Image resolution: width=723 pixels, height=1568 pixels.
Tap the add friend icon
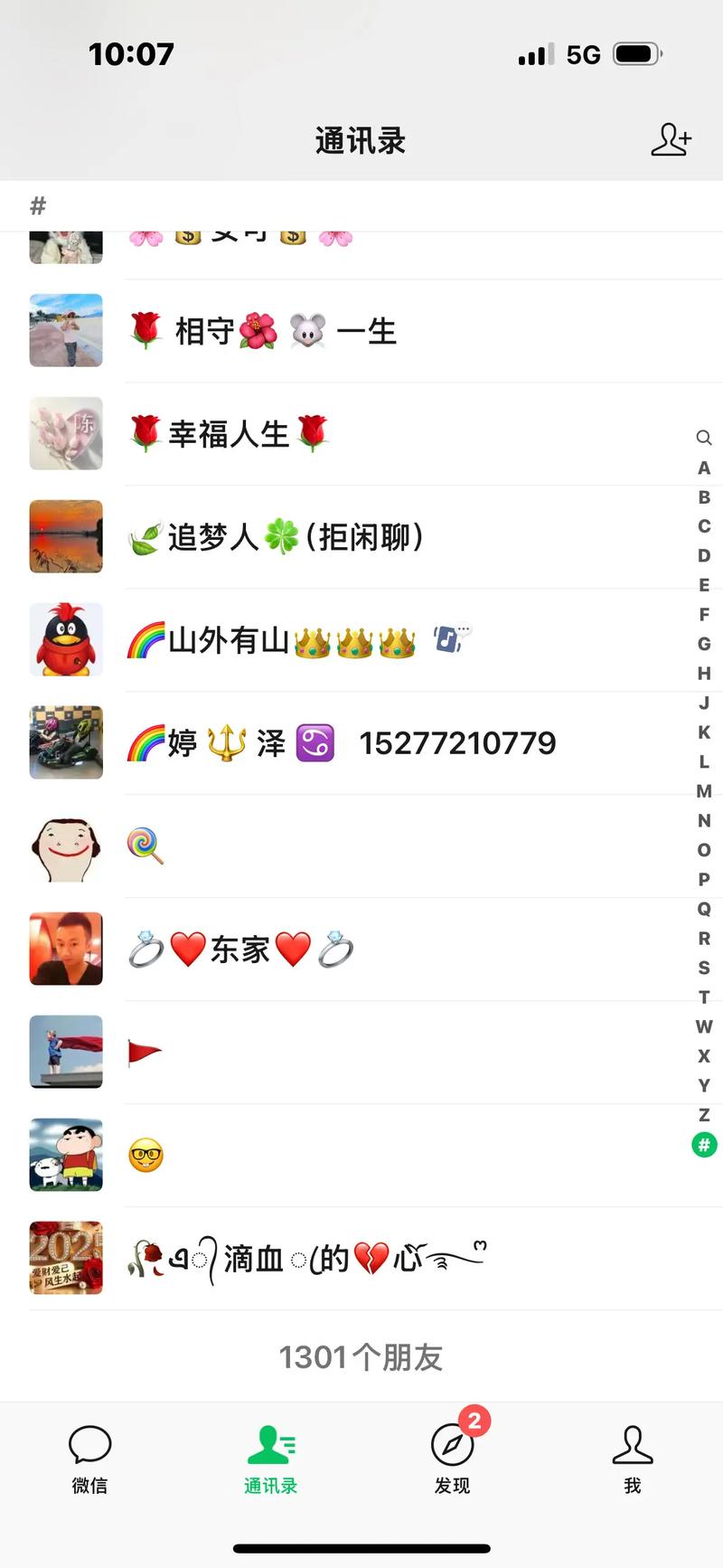pos(671,140)
